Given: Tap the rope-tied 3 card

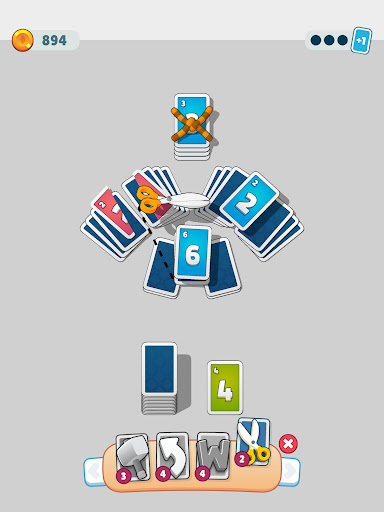Looking at the screenshot, I should 192,122.
